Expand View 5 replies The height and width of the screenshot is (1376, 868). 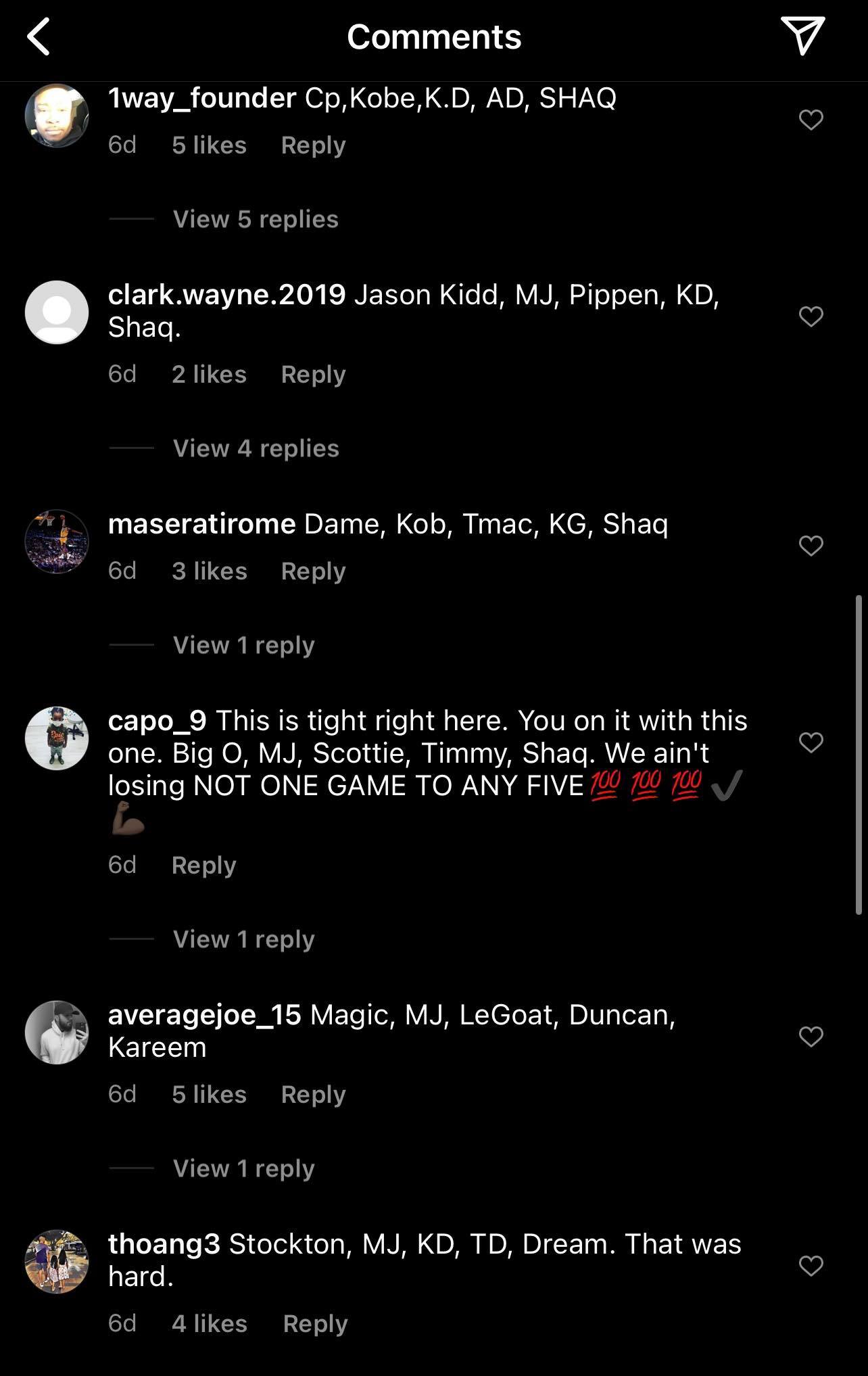[255, 219]
